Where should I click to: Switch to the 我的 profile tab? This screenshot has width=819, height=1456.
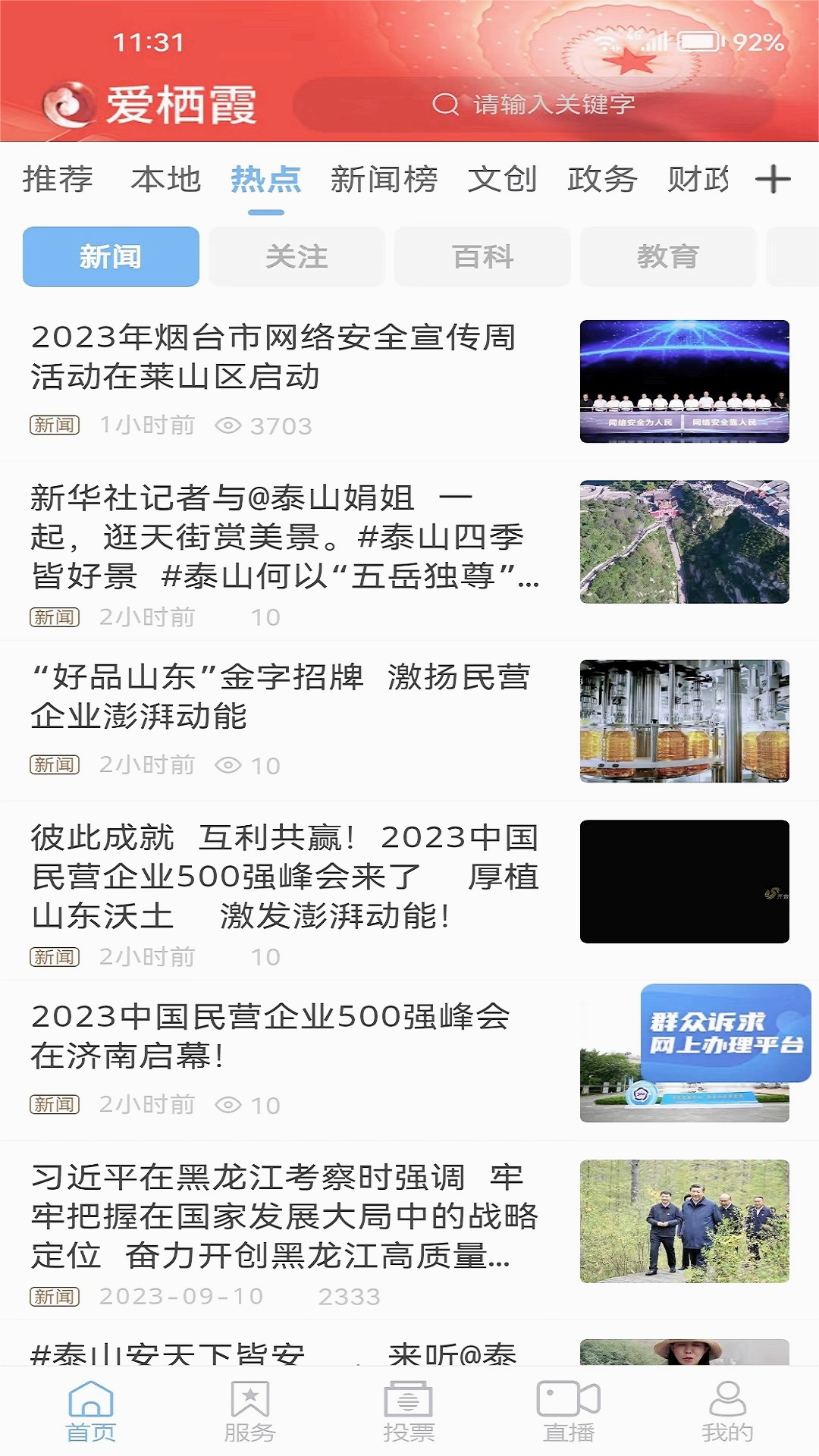727,1412
